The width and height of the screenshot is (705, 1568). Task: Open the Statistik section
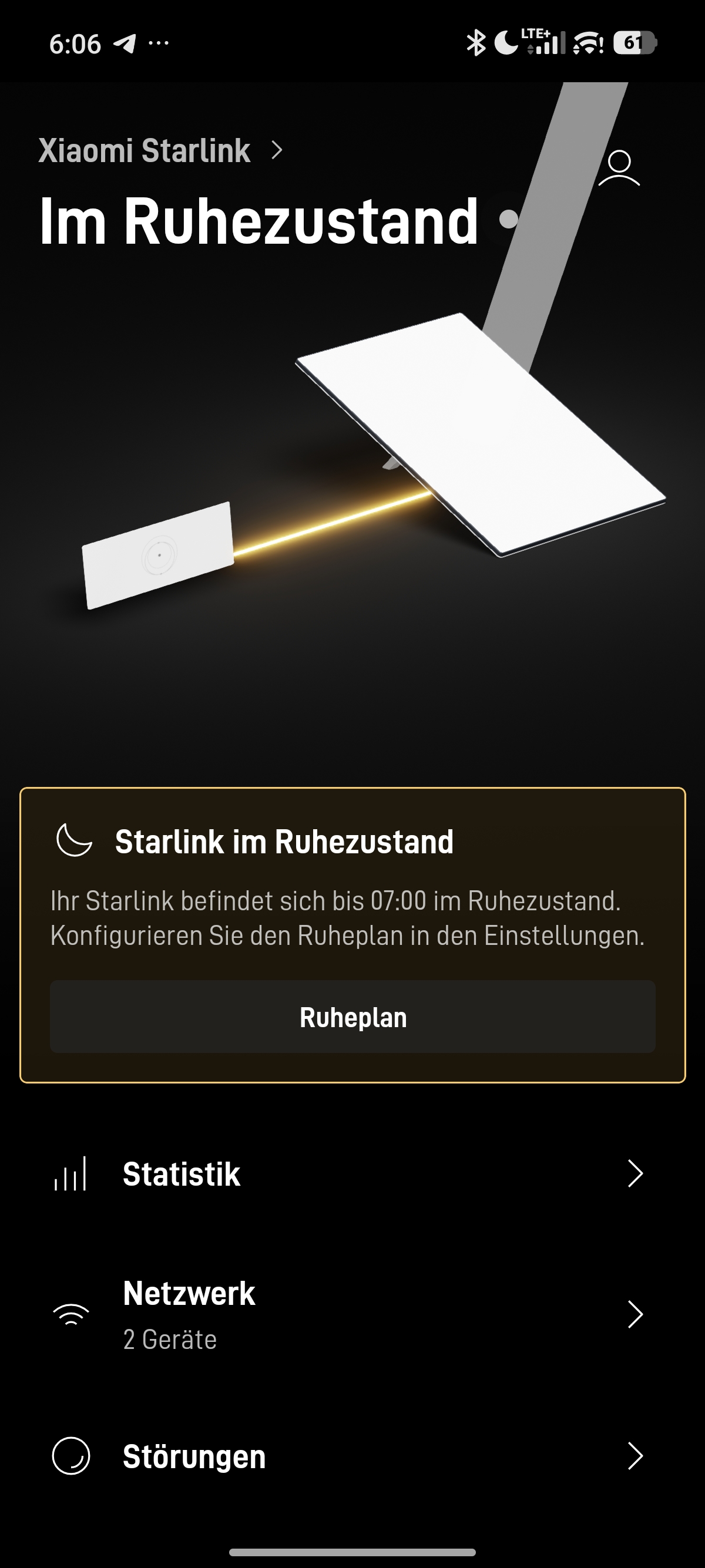(352, 1174)
